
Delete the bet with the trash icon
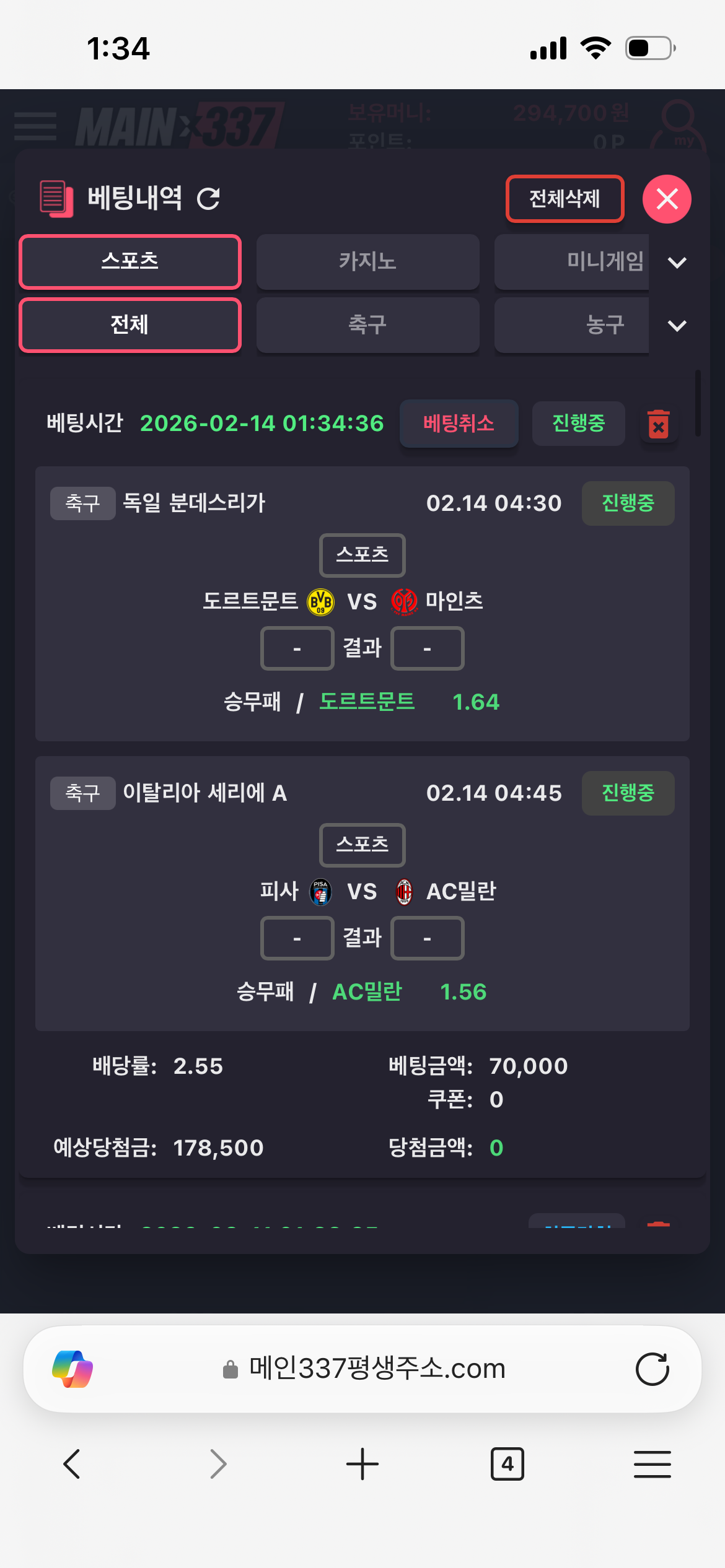658,425
